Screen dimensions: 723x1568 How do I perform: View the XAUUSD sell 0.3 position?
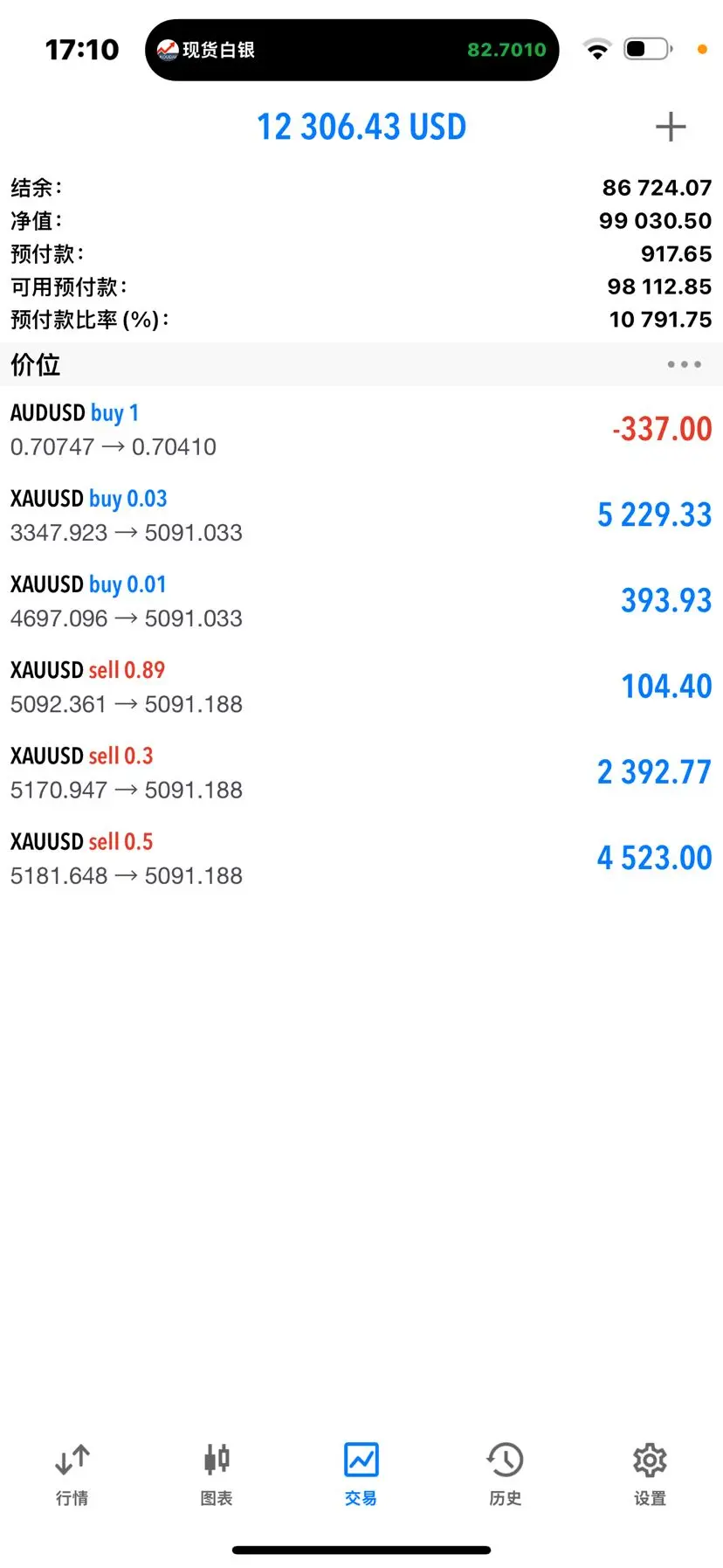pyautogui.click(x=361, y=771)
